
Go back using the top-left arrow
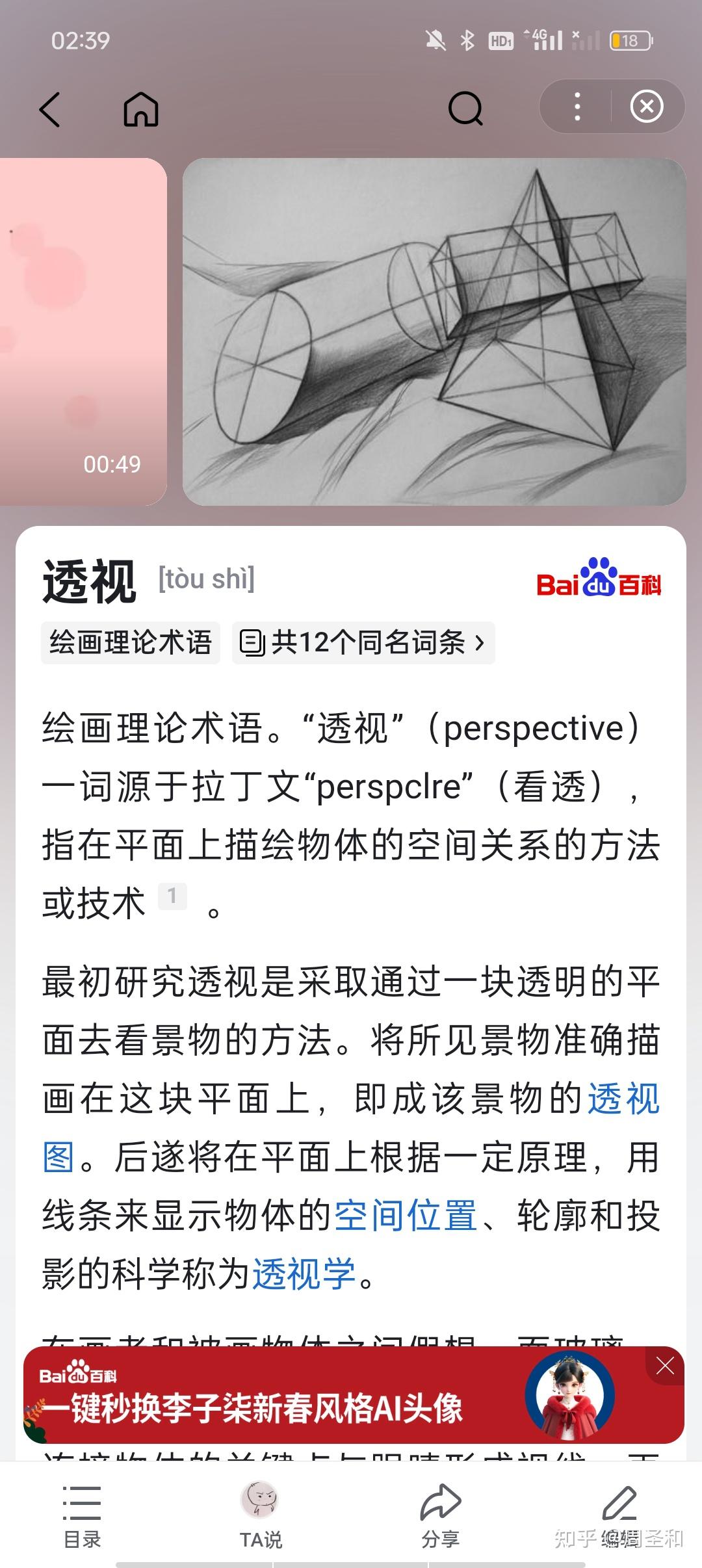[51, 109]
